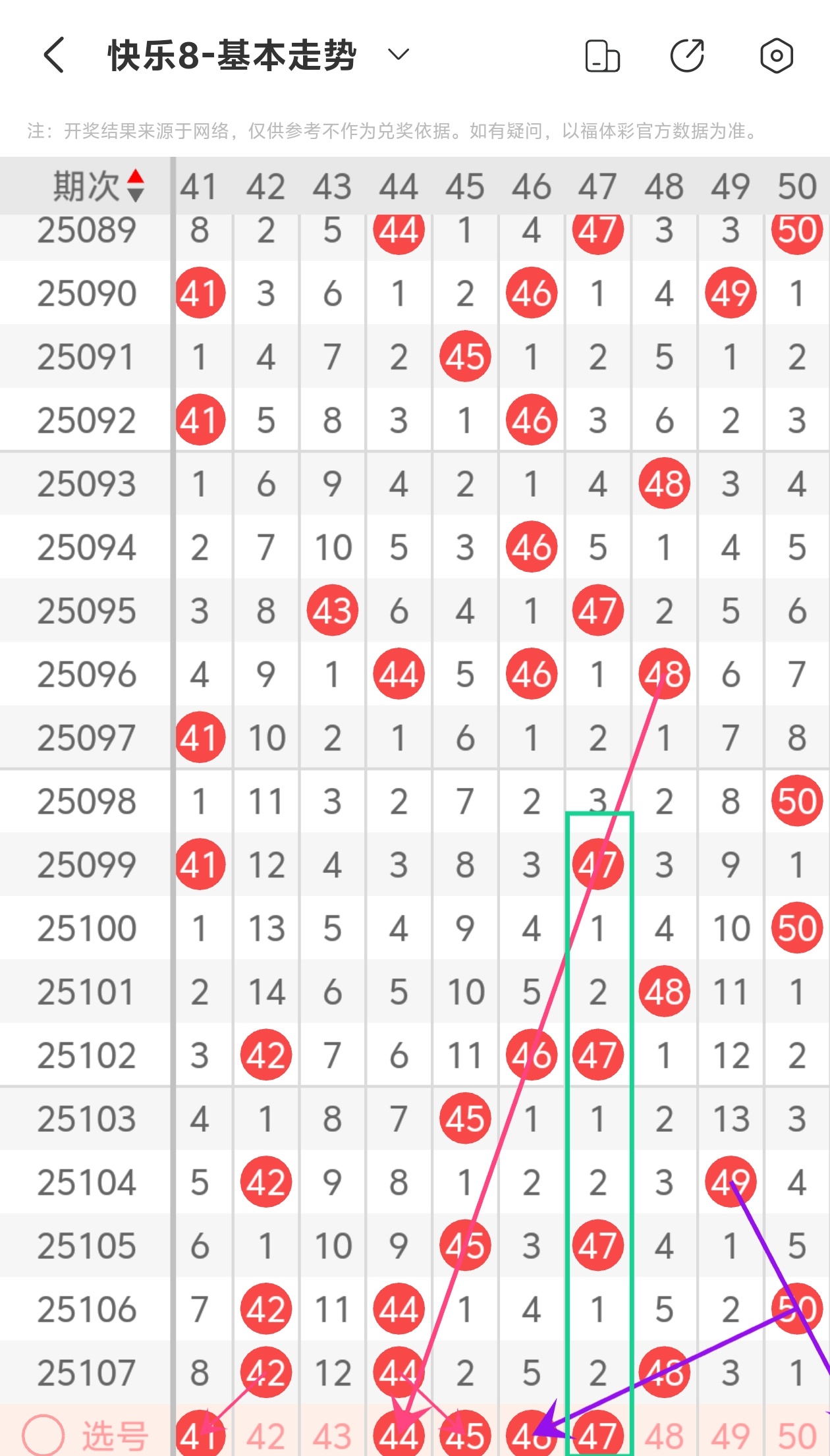The image size is (830, 1456).
Task: Select number 49 in the 选号 row
Action: pyautogui.click(x=731, y=1436)
